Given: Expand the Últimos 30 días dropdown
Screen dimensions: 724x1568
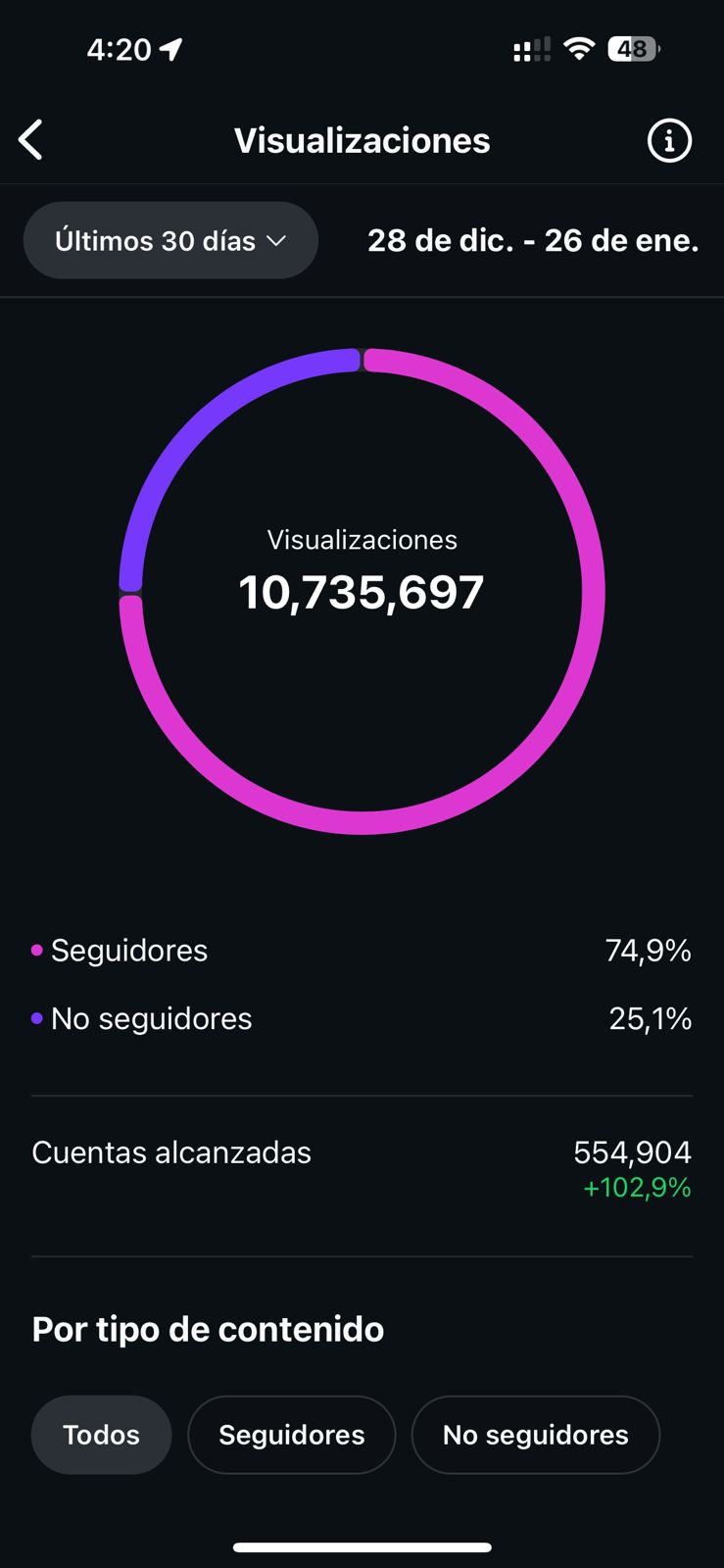Looking at the screenshot, I should (170, 241).
